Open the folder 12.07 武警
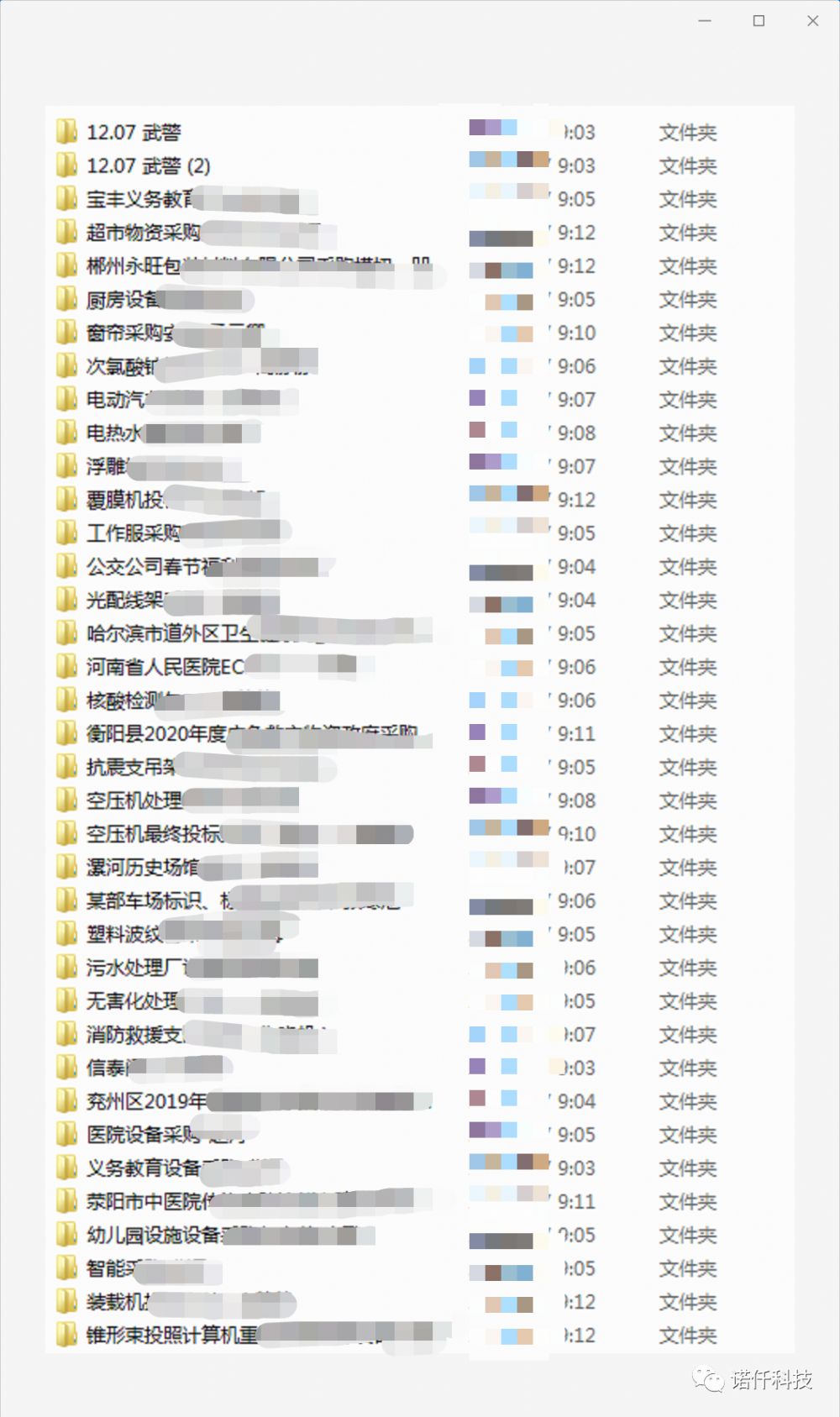Viewport: 840px width, 1417px height. pos(134,133)
